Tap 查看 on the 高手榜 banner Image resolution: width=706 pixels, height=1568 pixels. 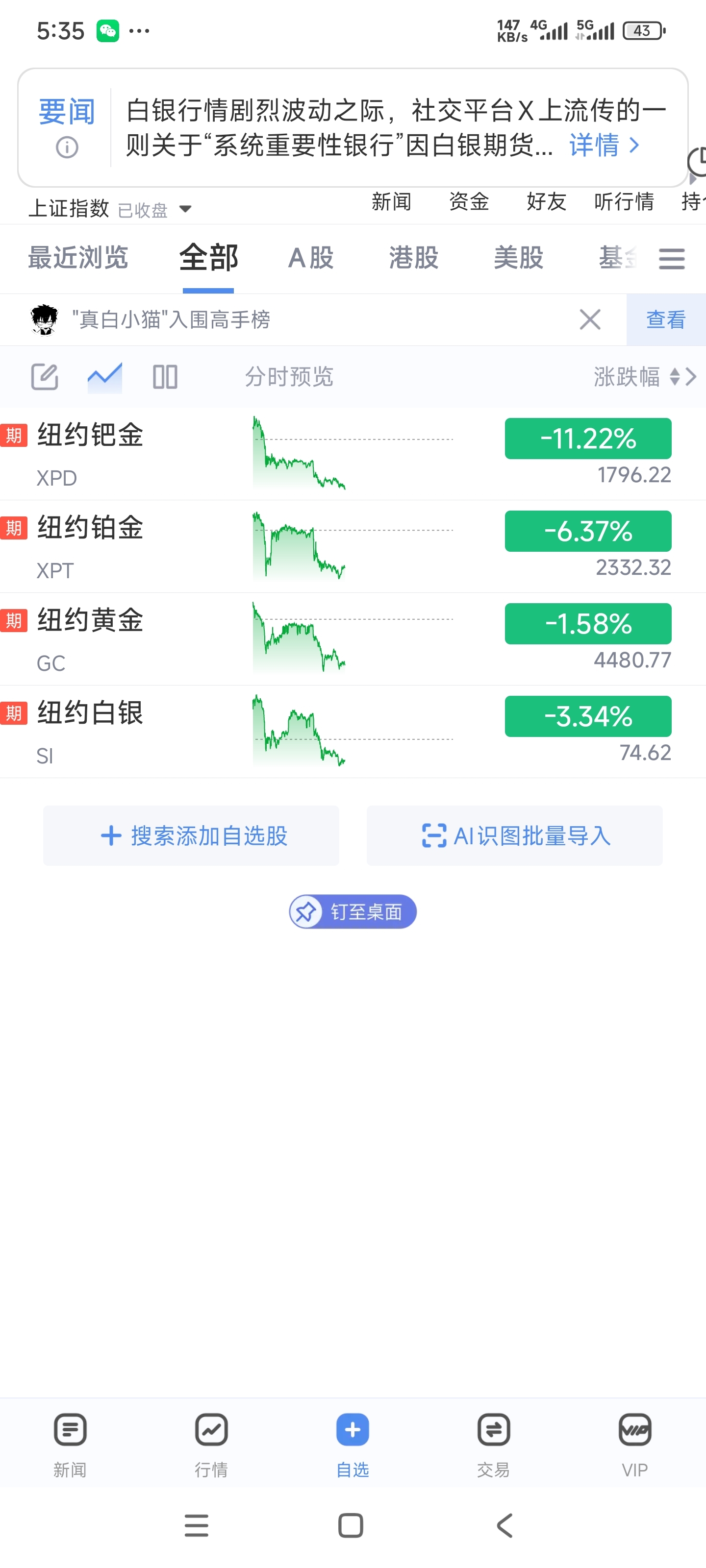(x=665, y=319)
